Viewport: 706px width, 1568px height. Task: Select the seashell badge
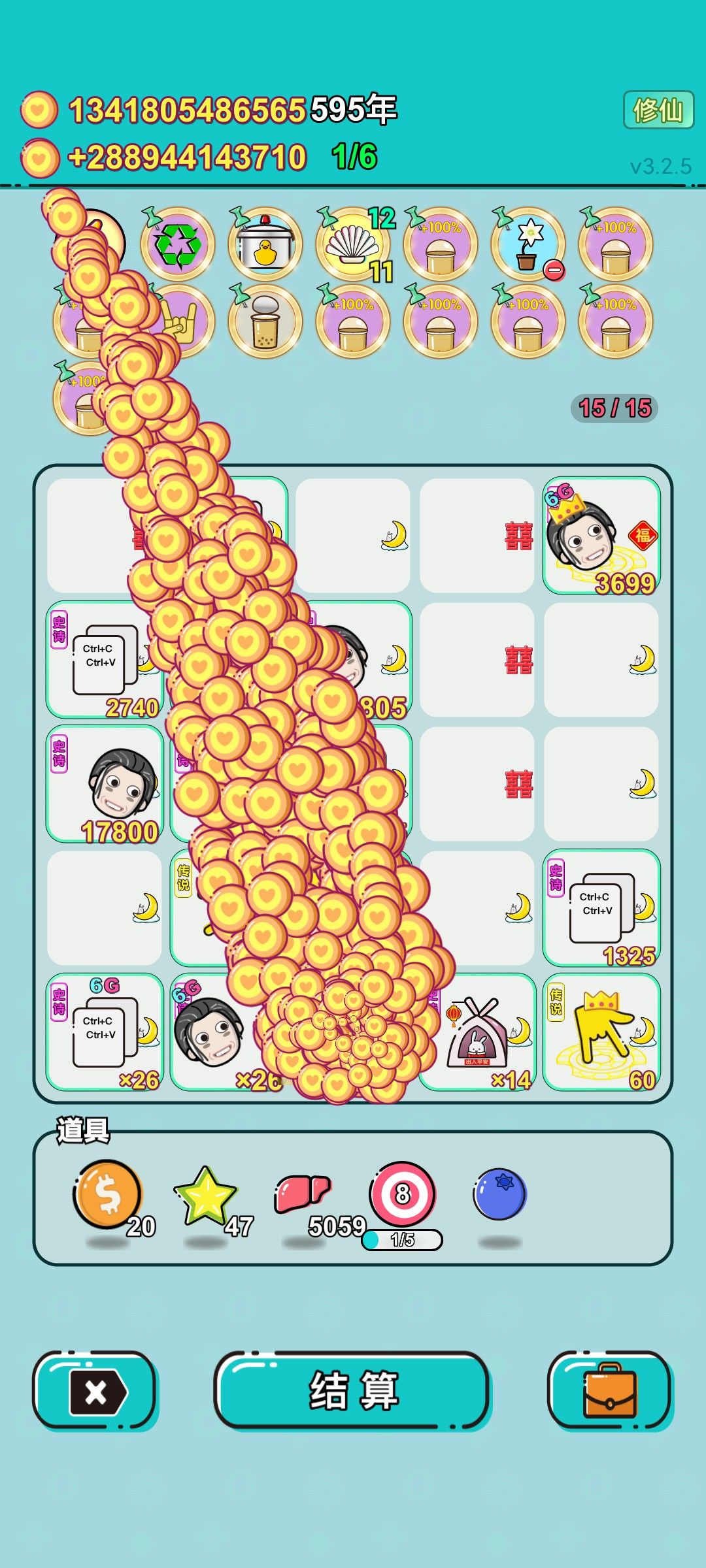coord(353,244)
